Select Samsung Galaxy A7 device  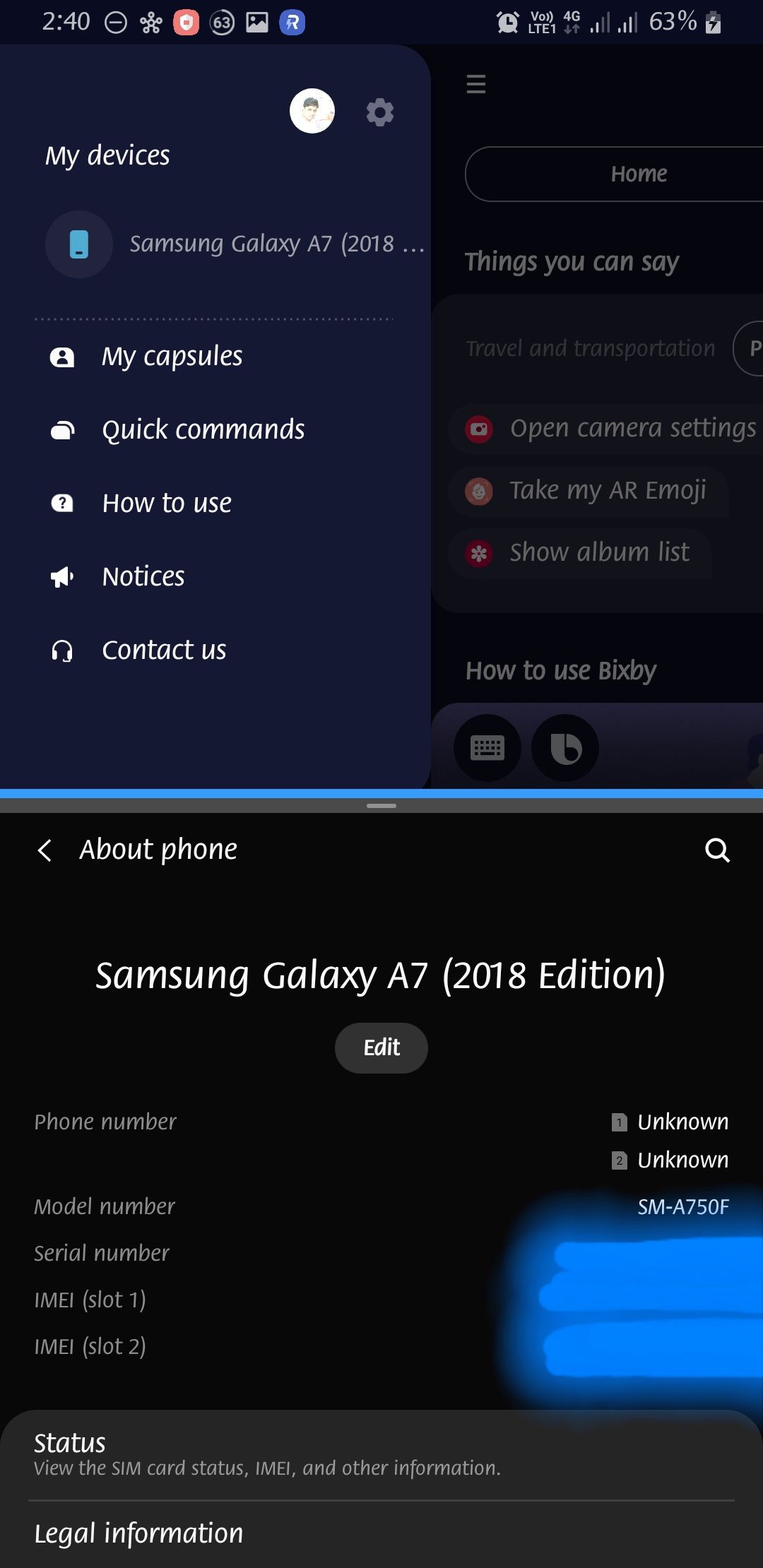tap(233, 244)
